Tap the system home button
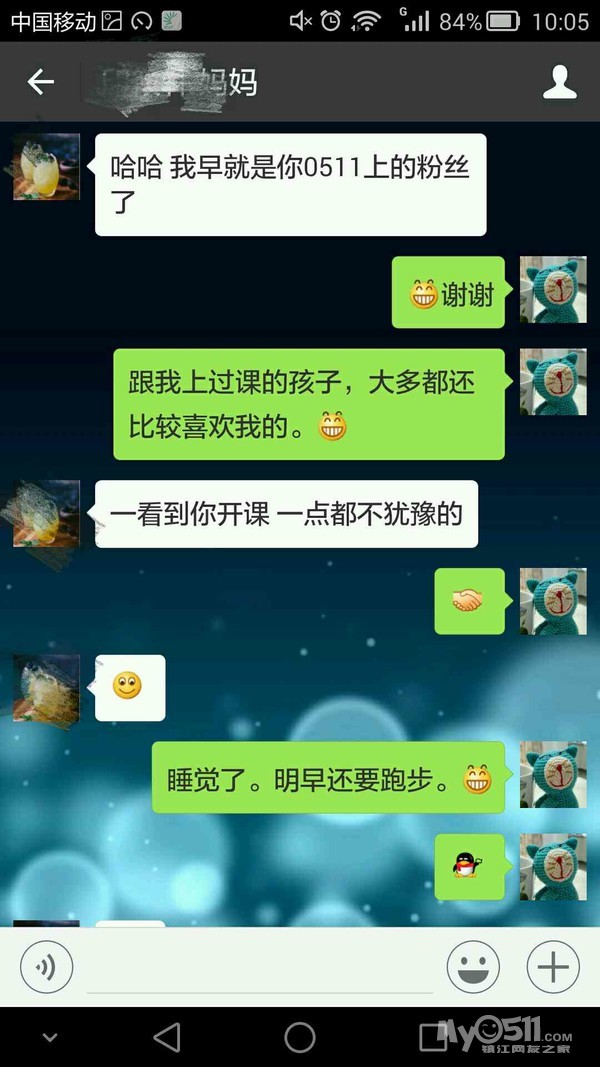The height and width of the screenshot is (1067, 600). (300, 1037)
